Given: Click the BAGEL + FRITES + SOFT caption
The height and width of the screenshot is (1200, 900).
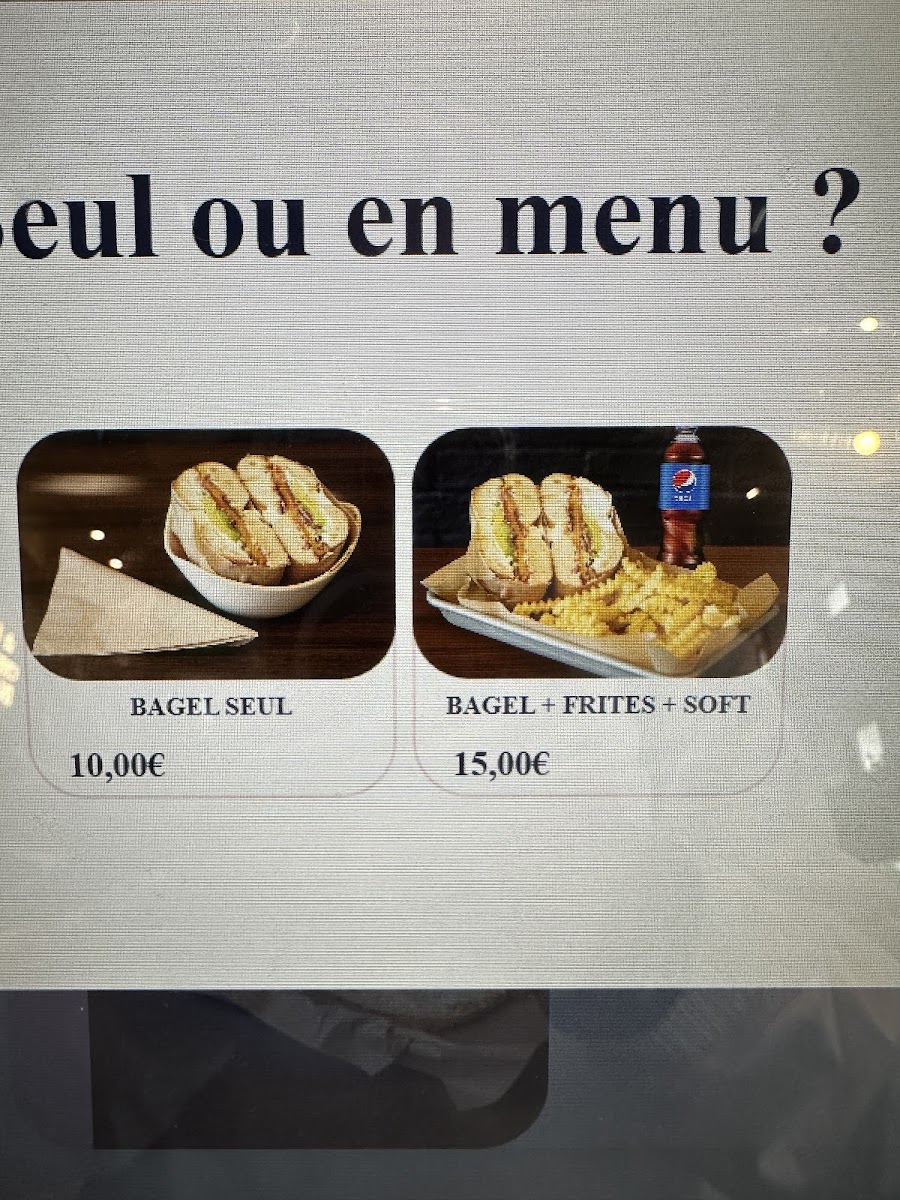Looking at the screenshot, I should point(597,705).
